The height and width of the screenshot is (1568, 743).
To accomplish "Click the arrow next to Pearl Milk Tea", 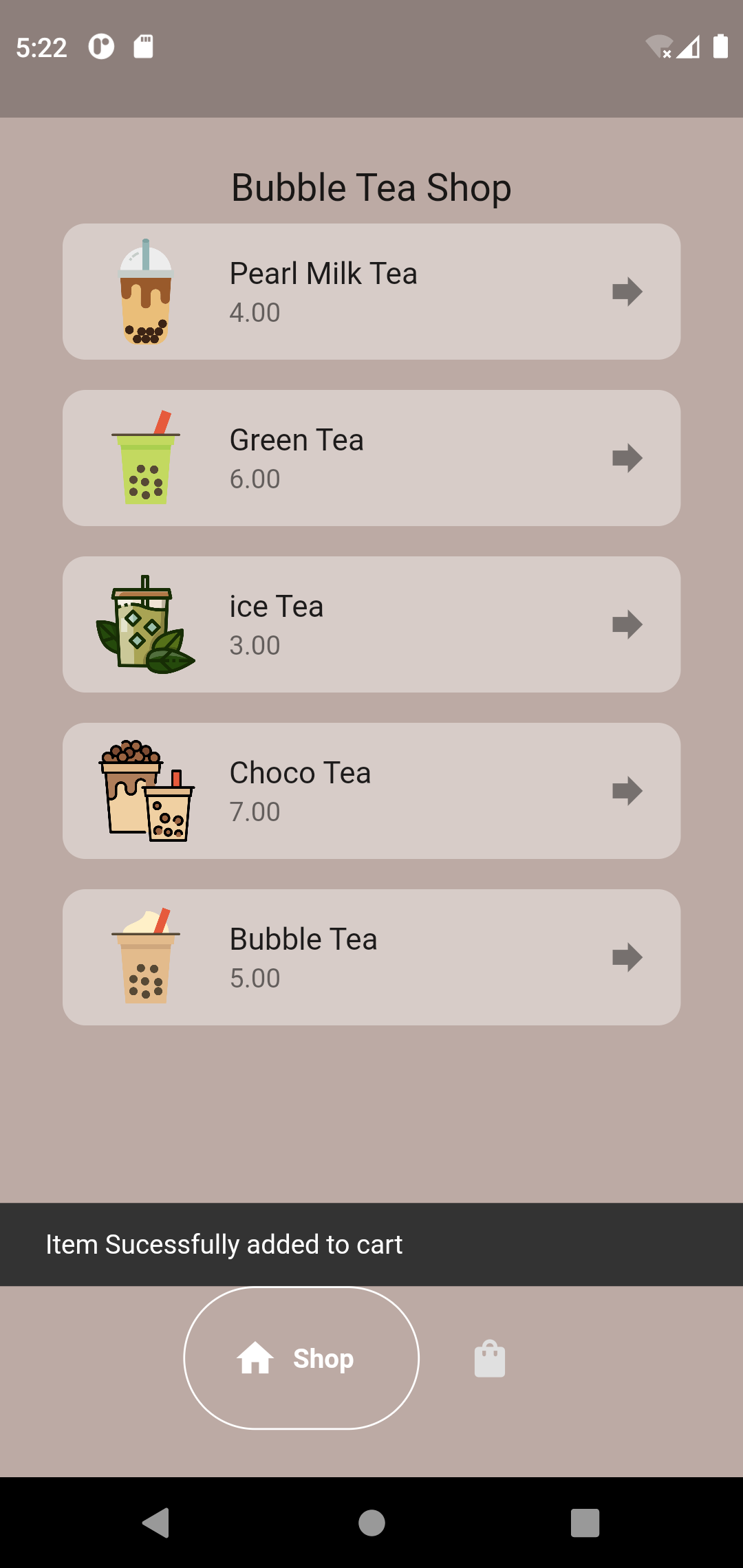I will tap(627, 292).
